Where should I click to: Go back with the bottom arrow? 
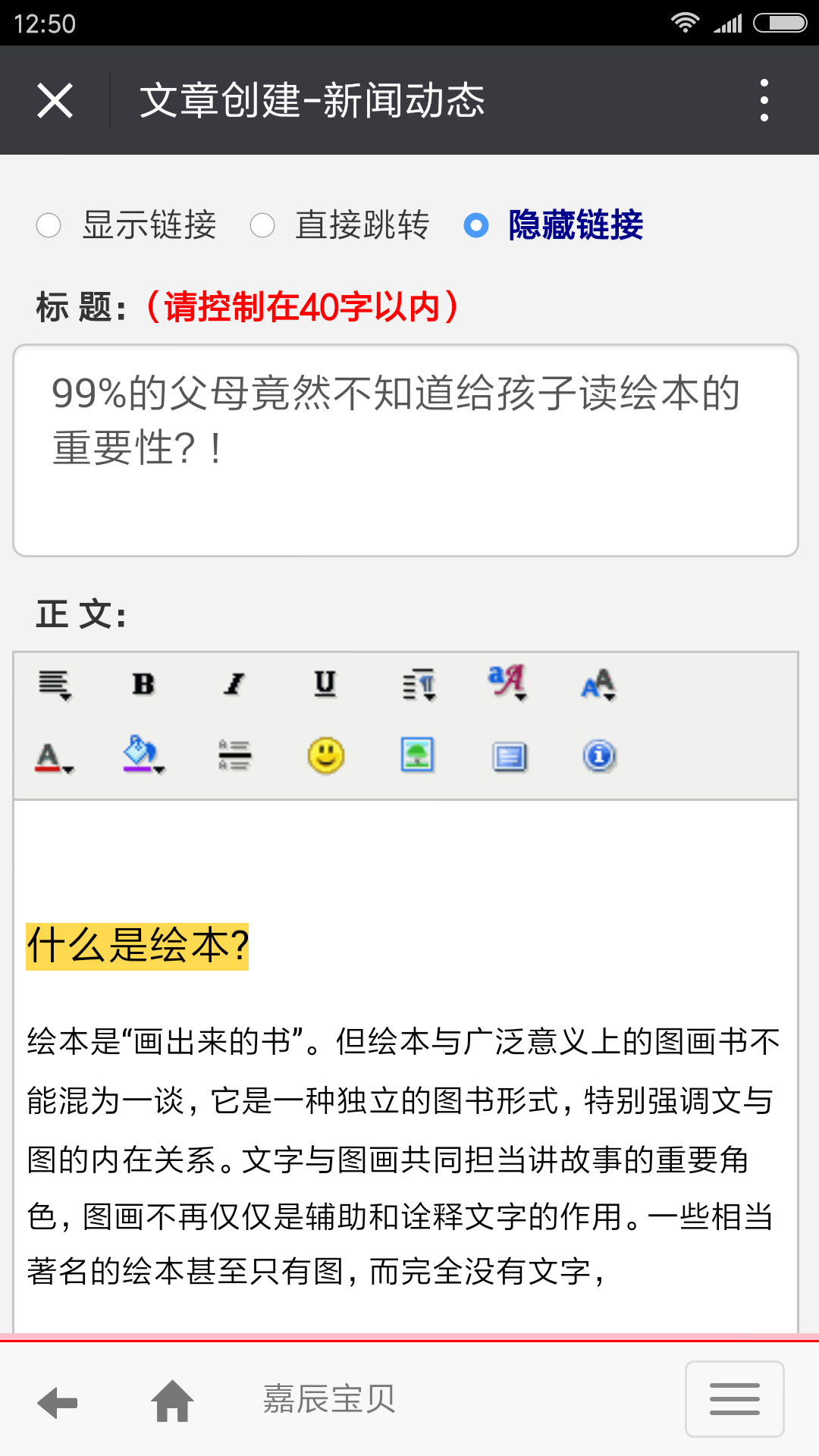58,1402
